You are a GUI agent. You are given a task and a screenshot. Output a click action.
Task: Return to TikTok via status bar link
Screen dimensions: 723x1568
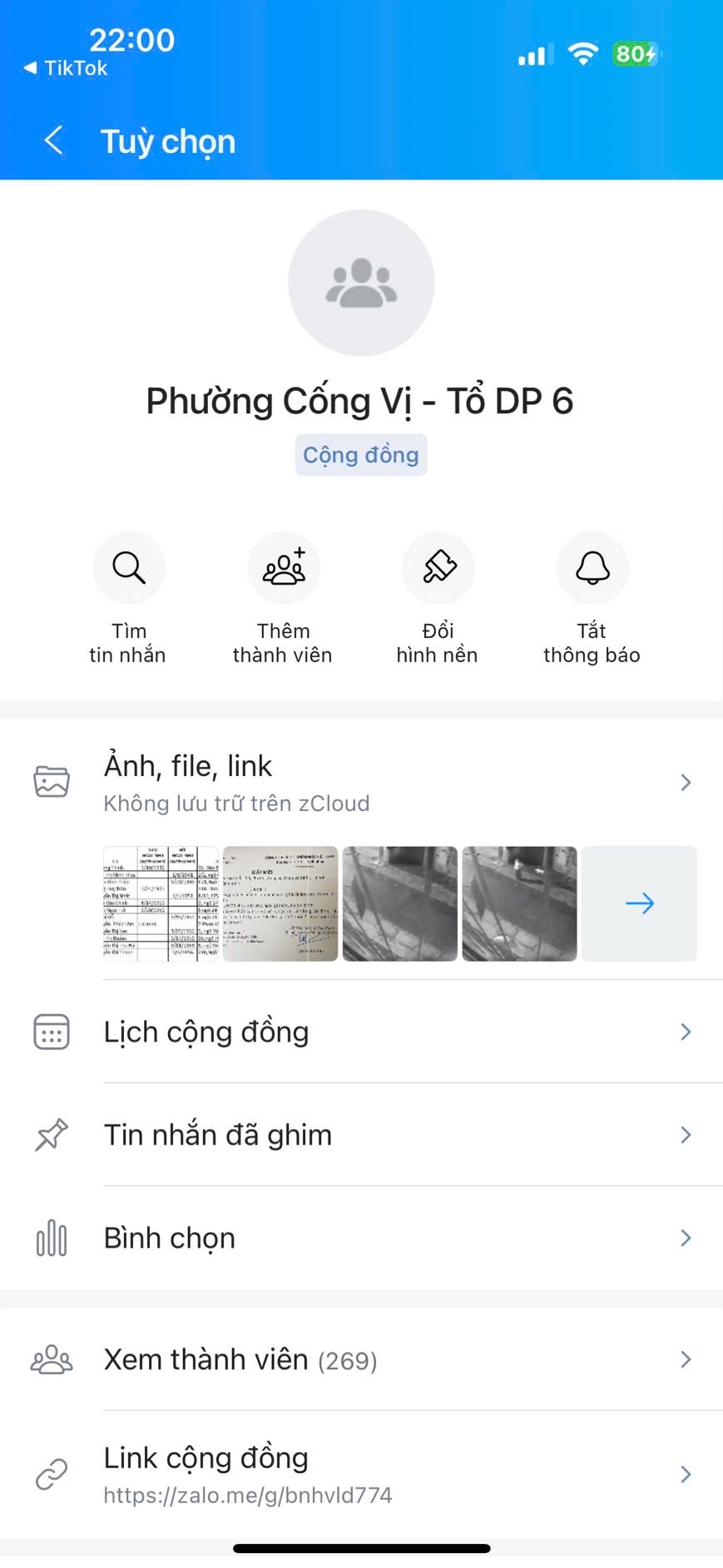click(67, 68)
